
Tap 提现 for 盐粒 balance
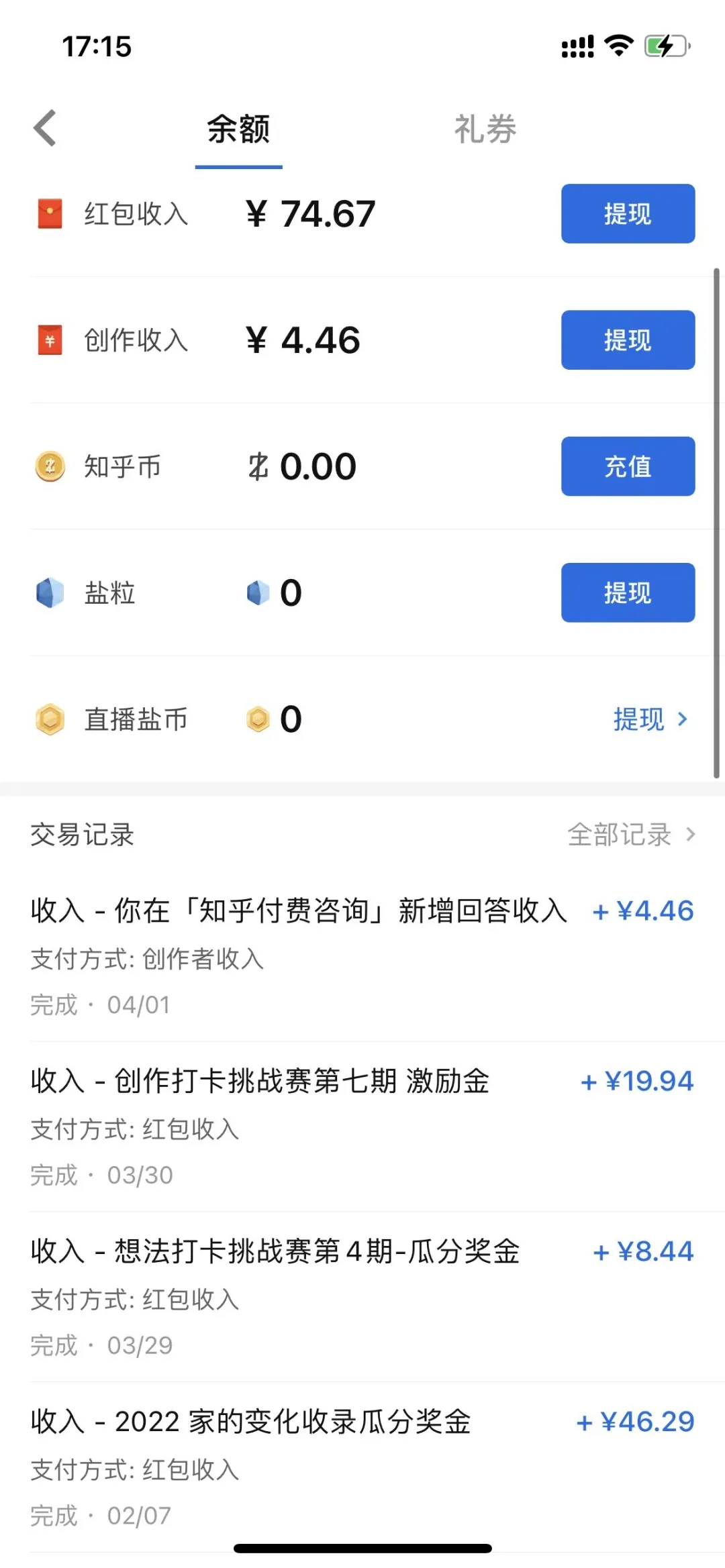[x=627, y=592]
